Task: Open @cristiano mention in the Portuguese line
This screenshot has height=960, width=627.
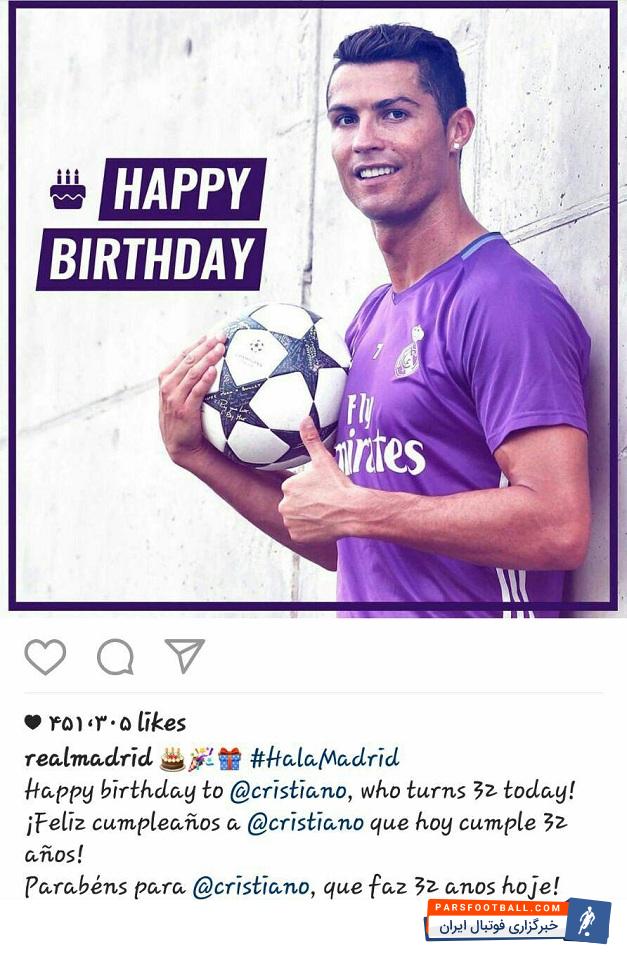Action: (x=250, y=887)
